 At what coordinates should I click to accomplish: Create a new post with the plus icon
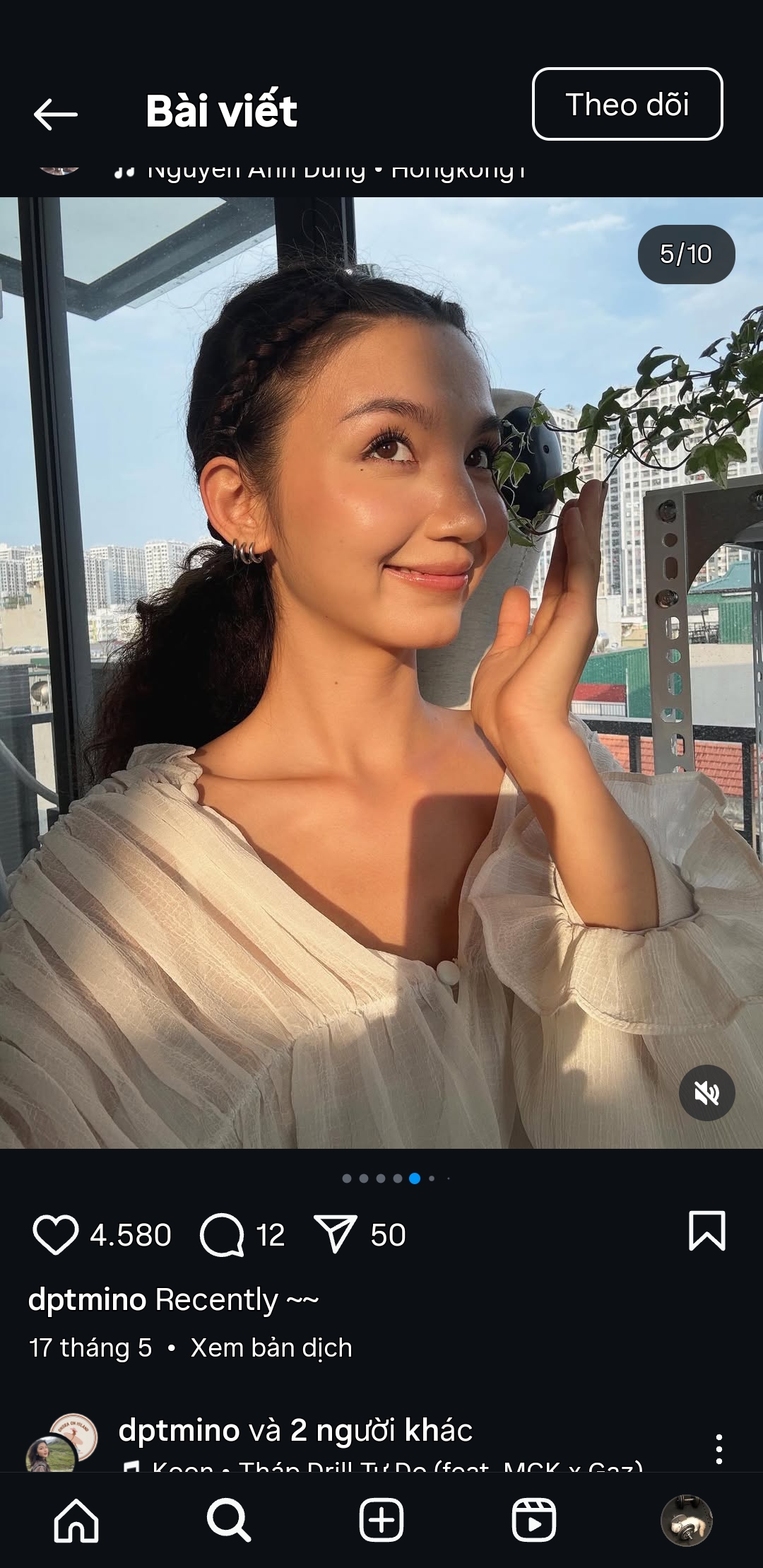(x=381, y=1520)
